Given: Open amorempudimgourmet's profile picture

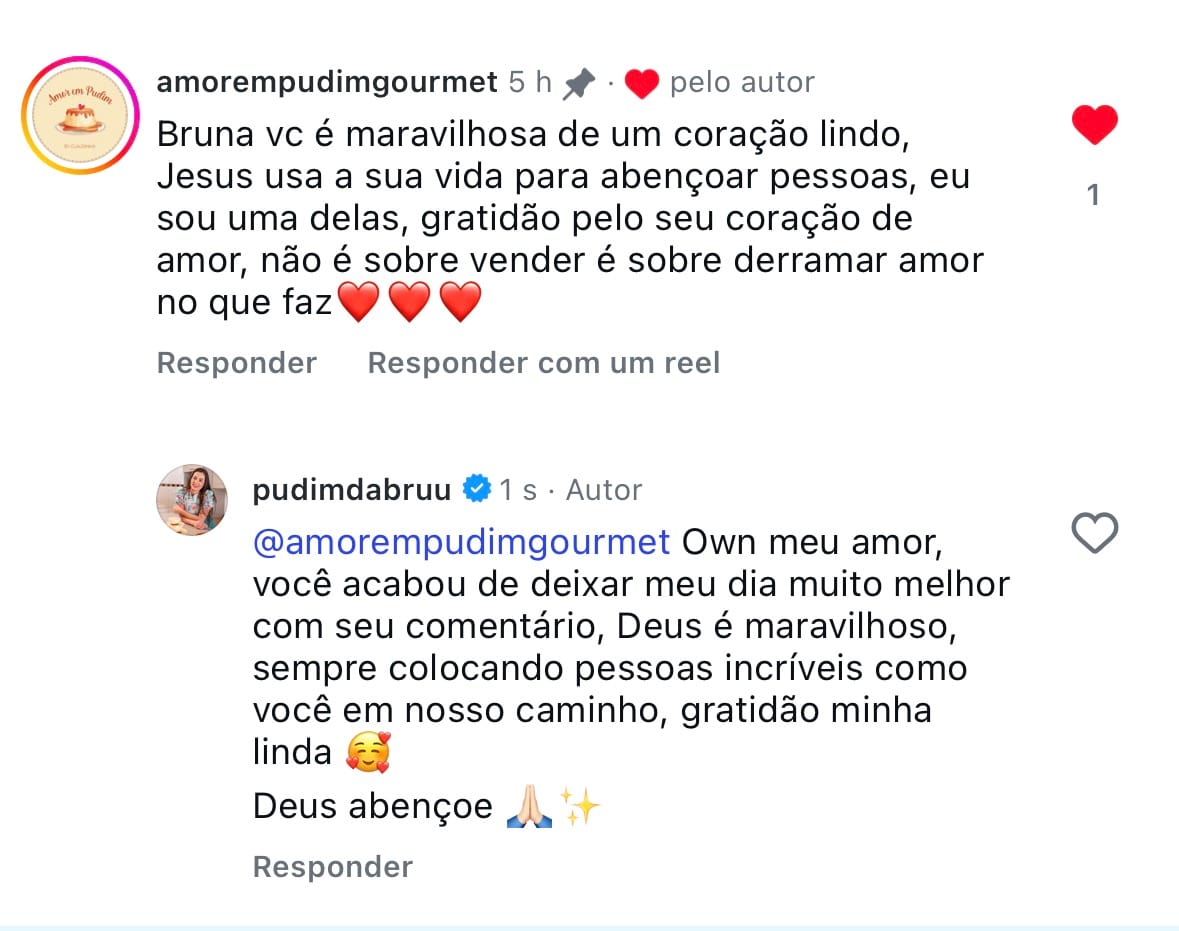Looking at the screenshot, I should (x=80, y=115).
